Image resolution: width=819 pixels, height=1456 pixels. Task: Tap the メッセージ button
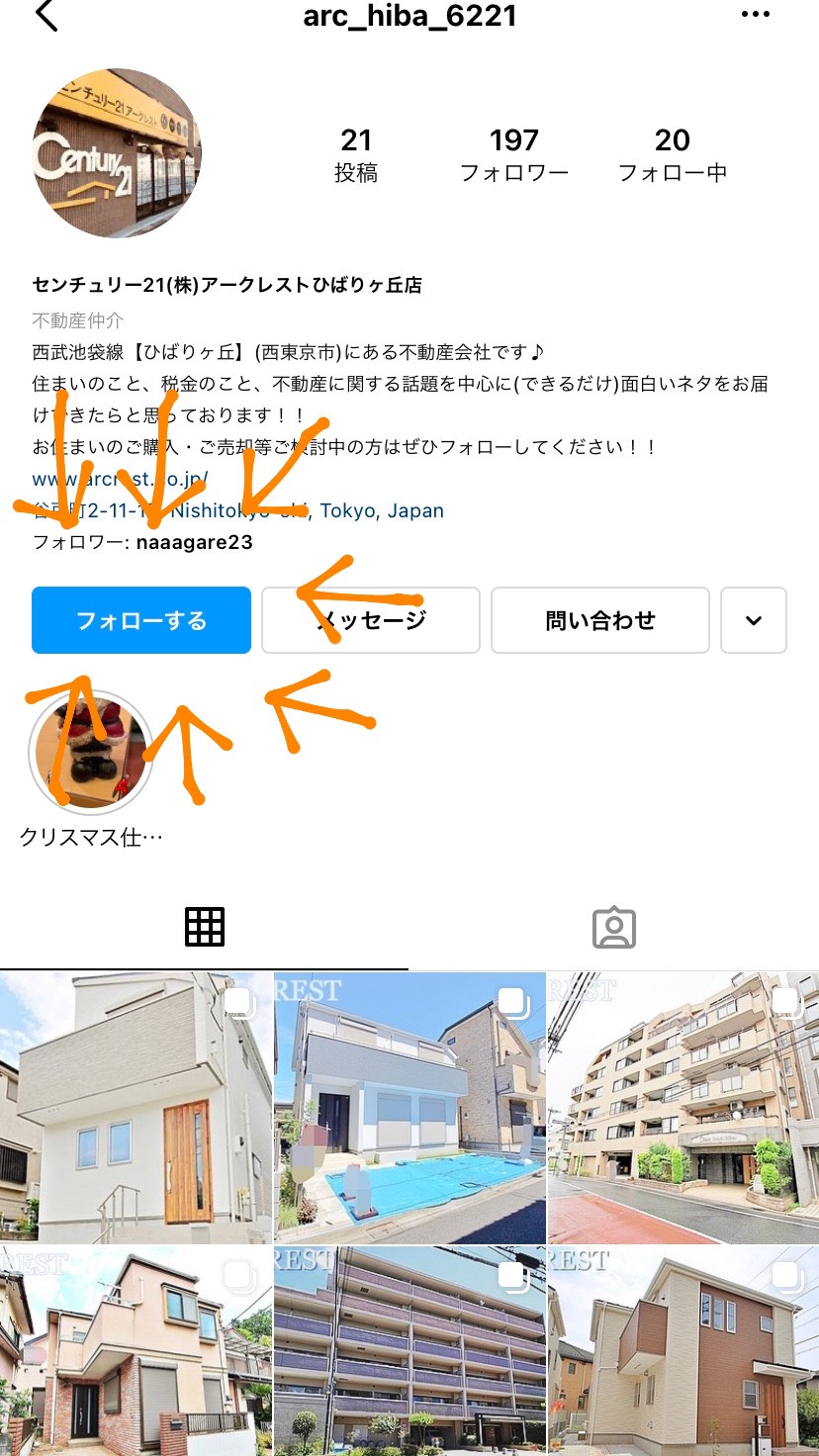coord(371,620)
